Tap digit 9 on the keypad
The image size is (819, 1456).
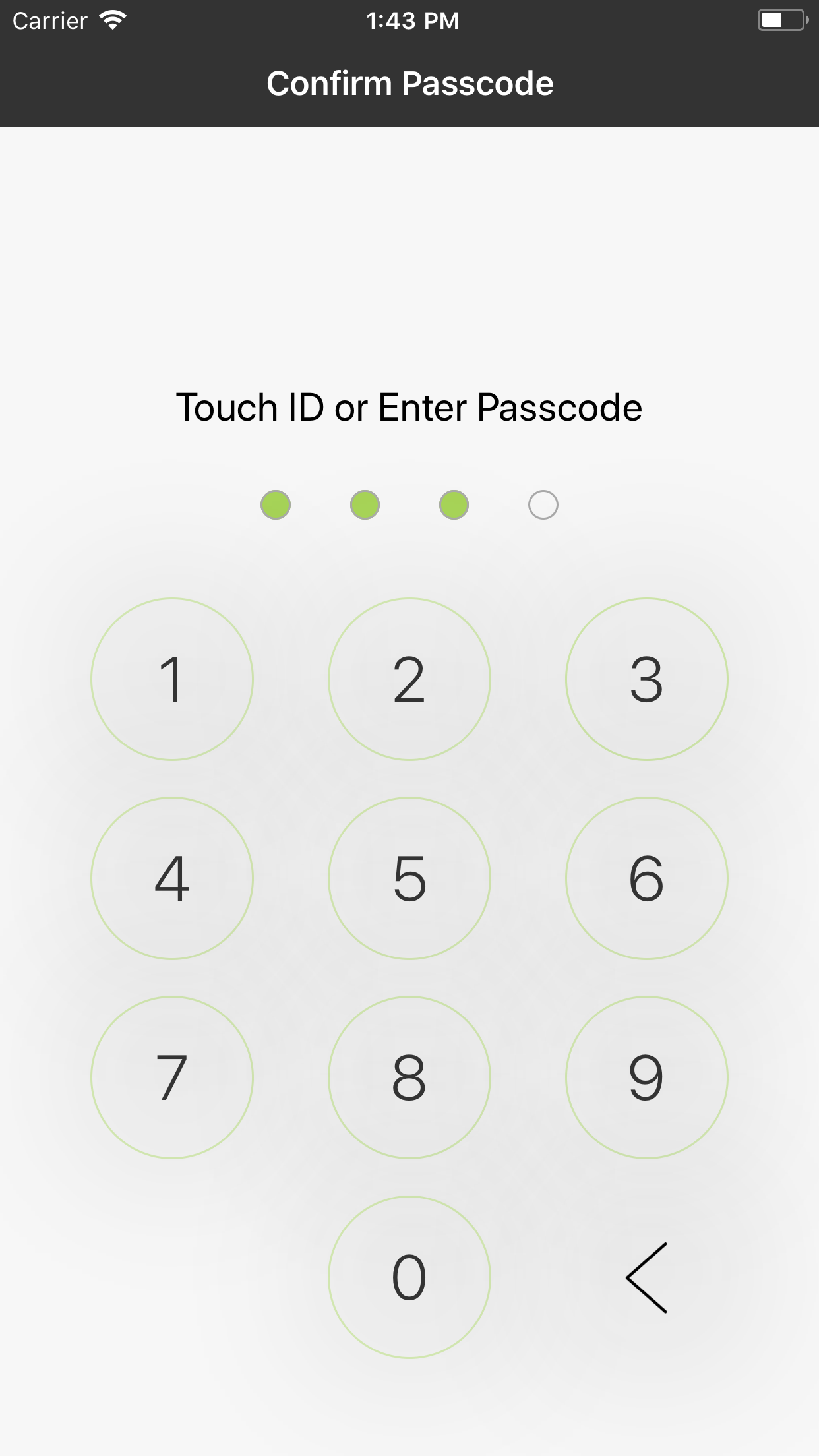(x=647, y=1077)
